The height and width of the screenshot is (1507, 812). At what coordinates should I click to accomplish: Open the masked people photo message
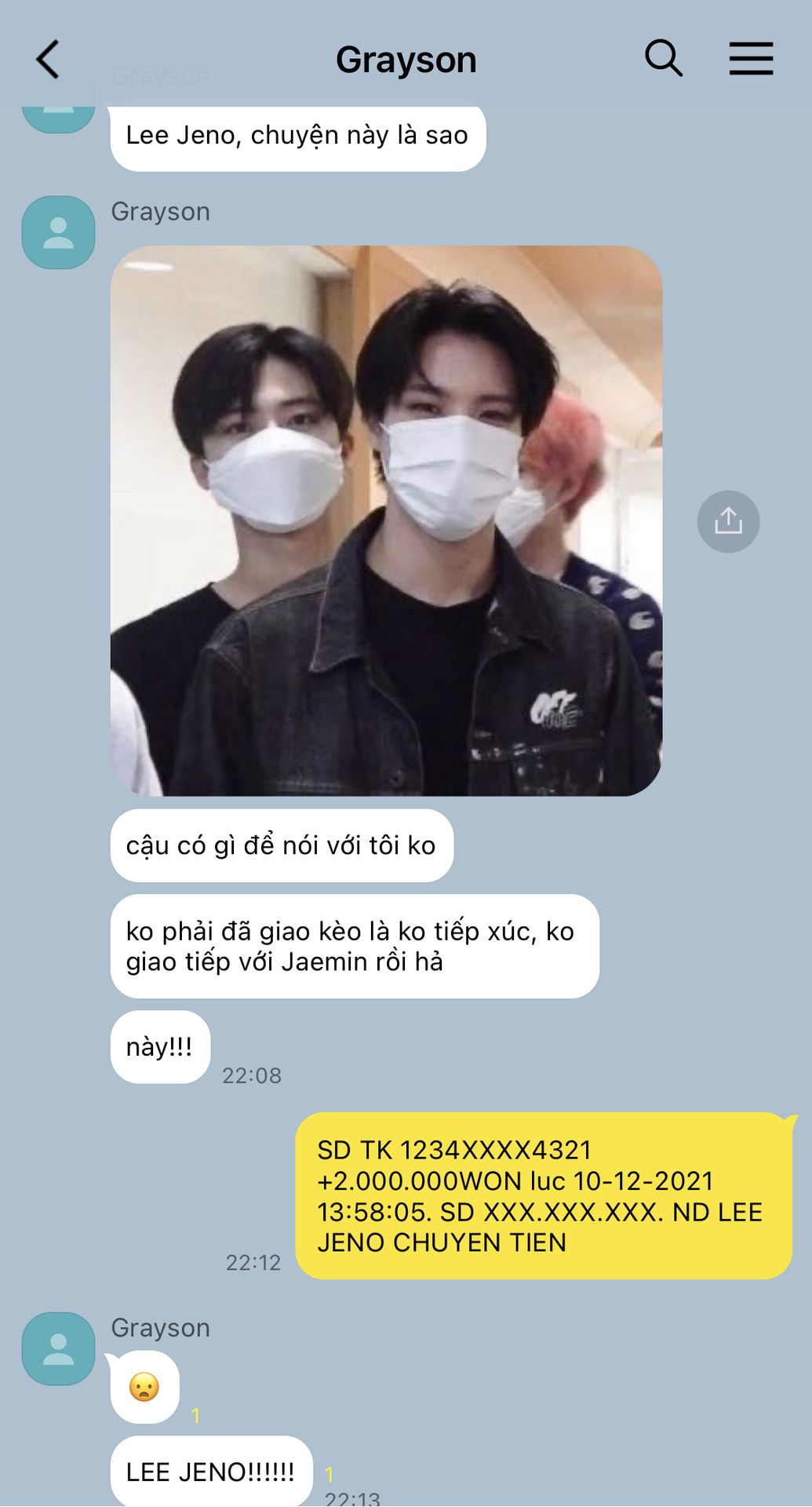386,520
